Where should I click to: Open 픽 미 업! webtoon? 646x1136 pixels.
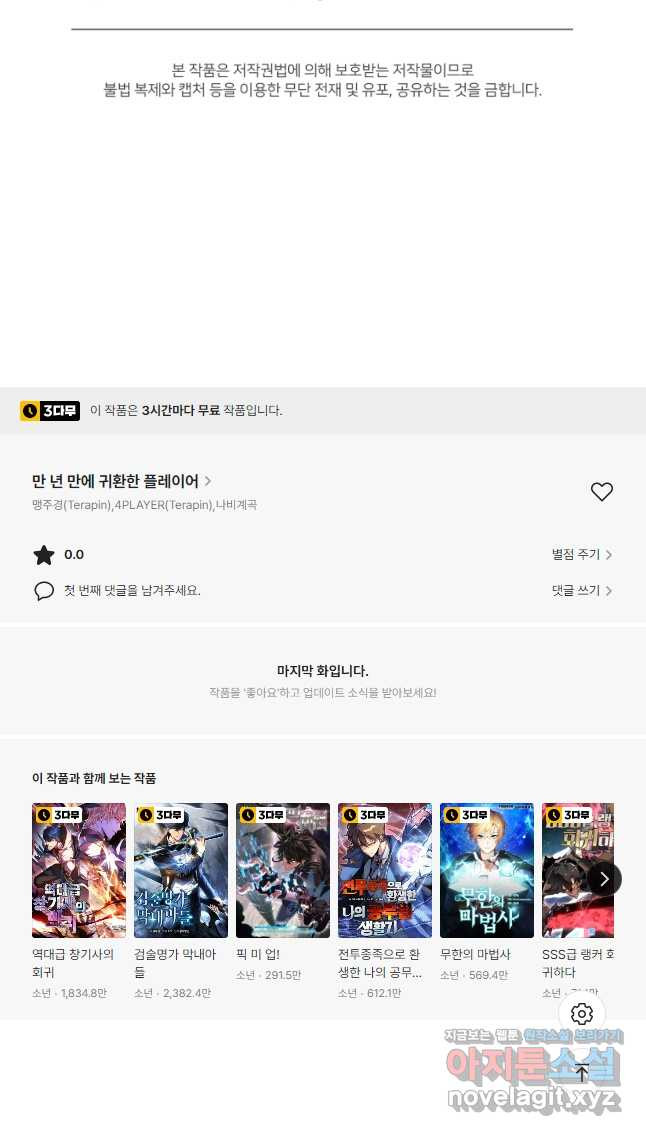point(283,870)
